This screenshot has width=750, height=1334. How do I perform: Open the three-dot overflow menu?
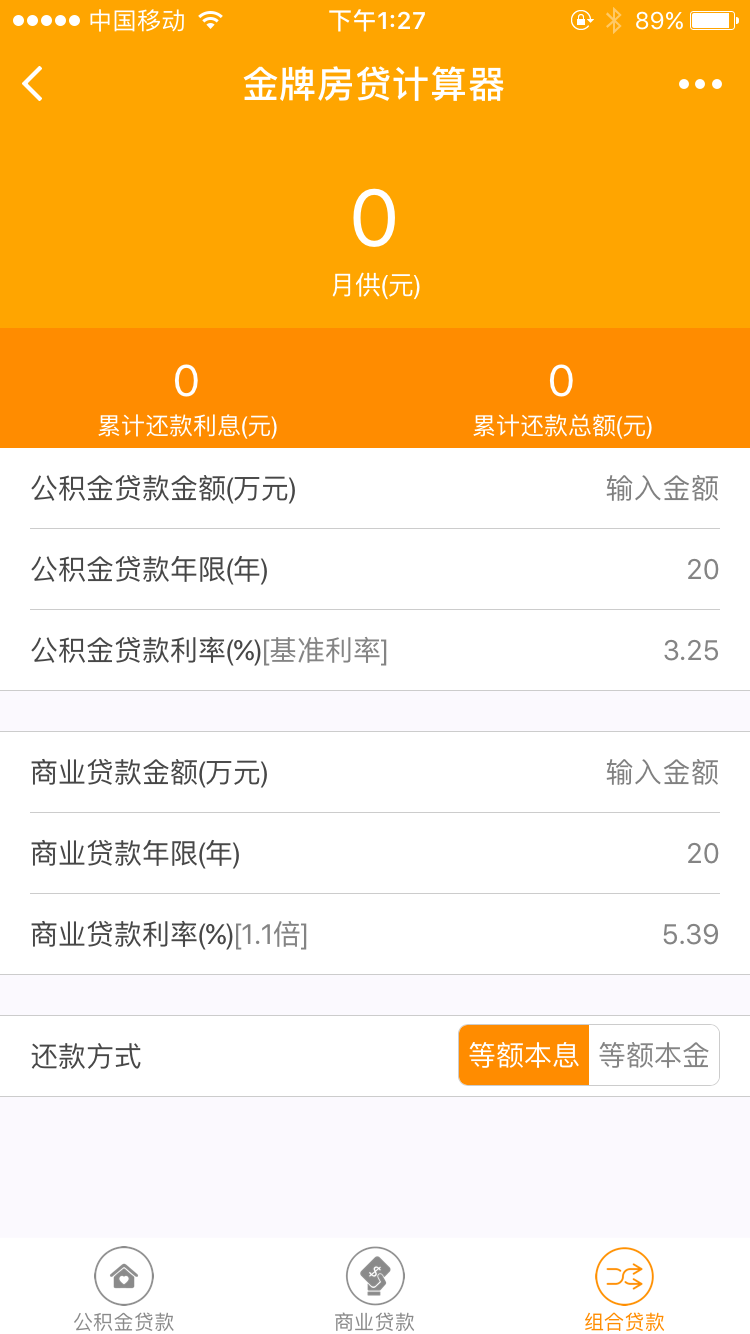point(700,84)
